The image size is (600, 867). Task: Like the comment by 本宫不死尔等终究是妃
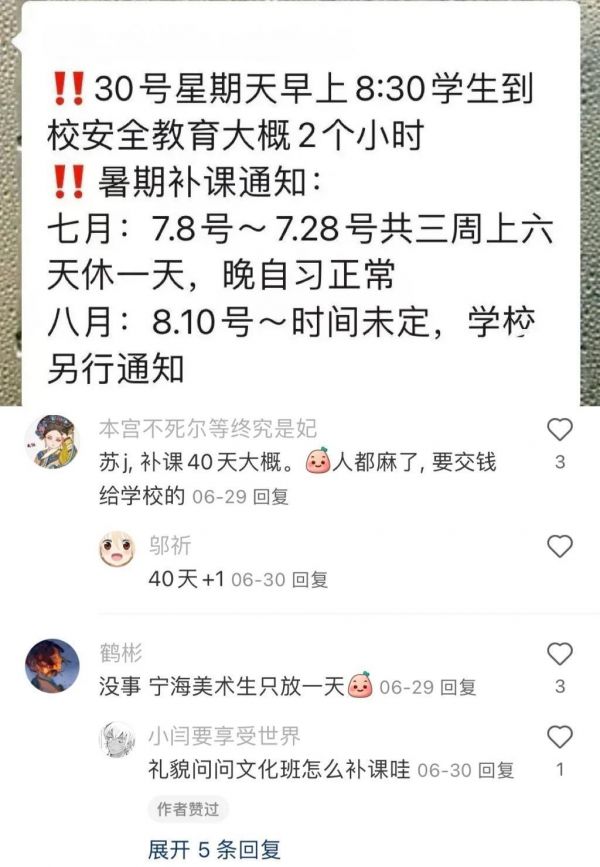(561, 430)
